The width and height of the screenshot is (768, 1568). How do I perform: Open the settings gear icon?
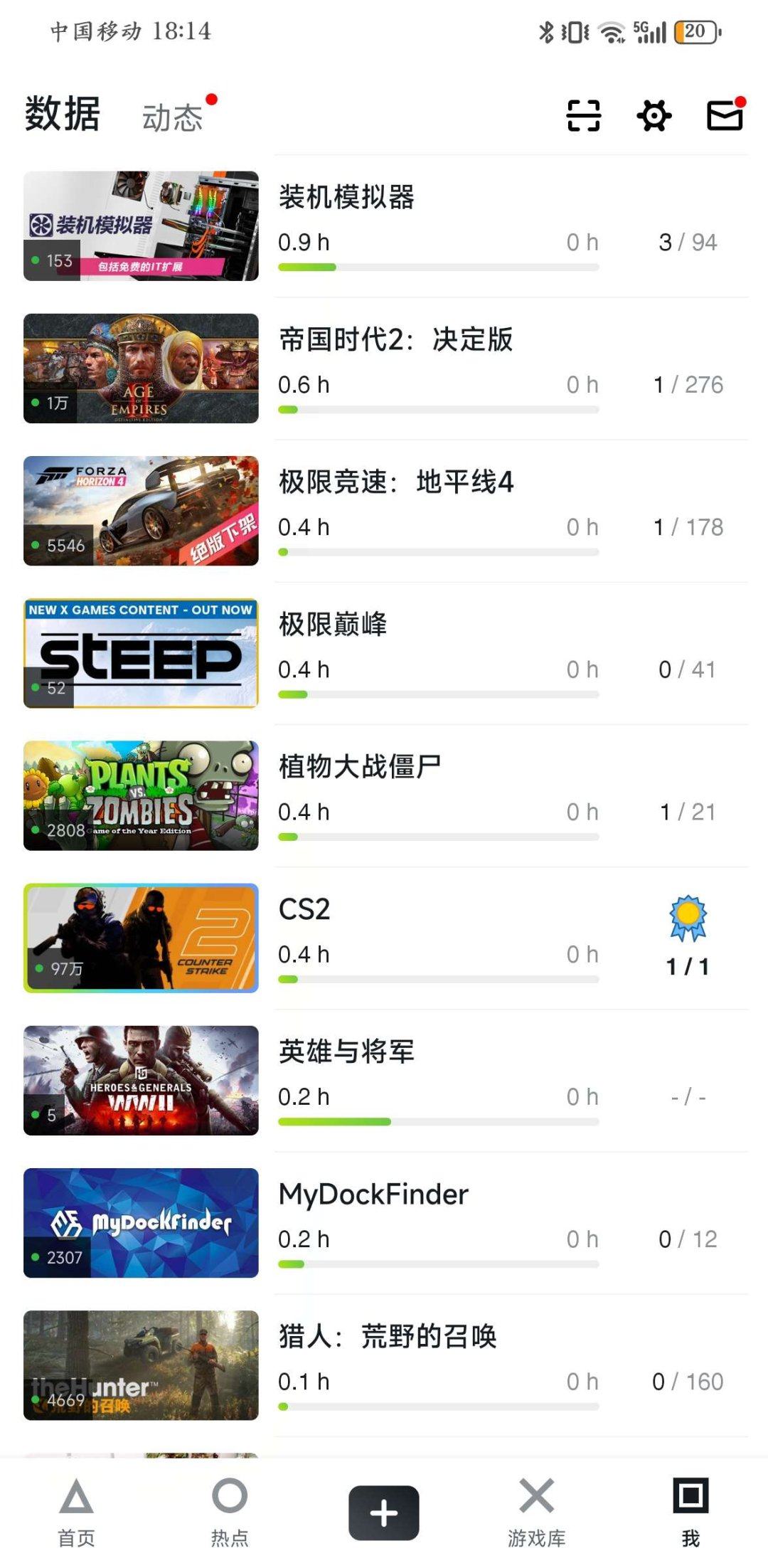tap(654, 115)
